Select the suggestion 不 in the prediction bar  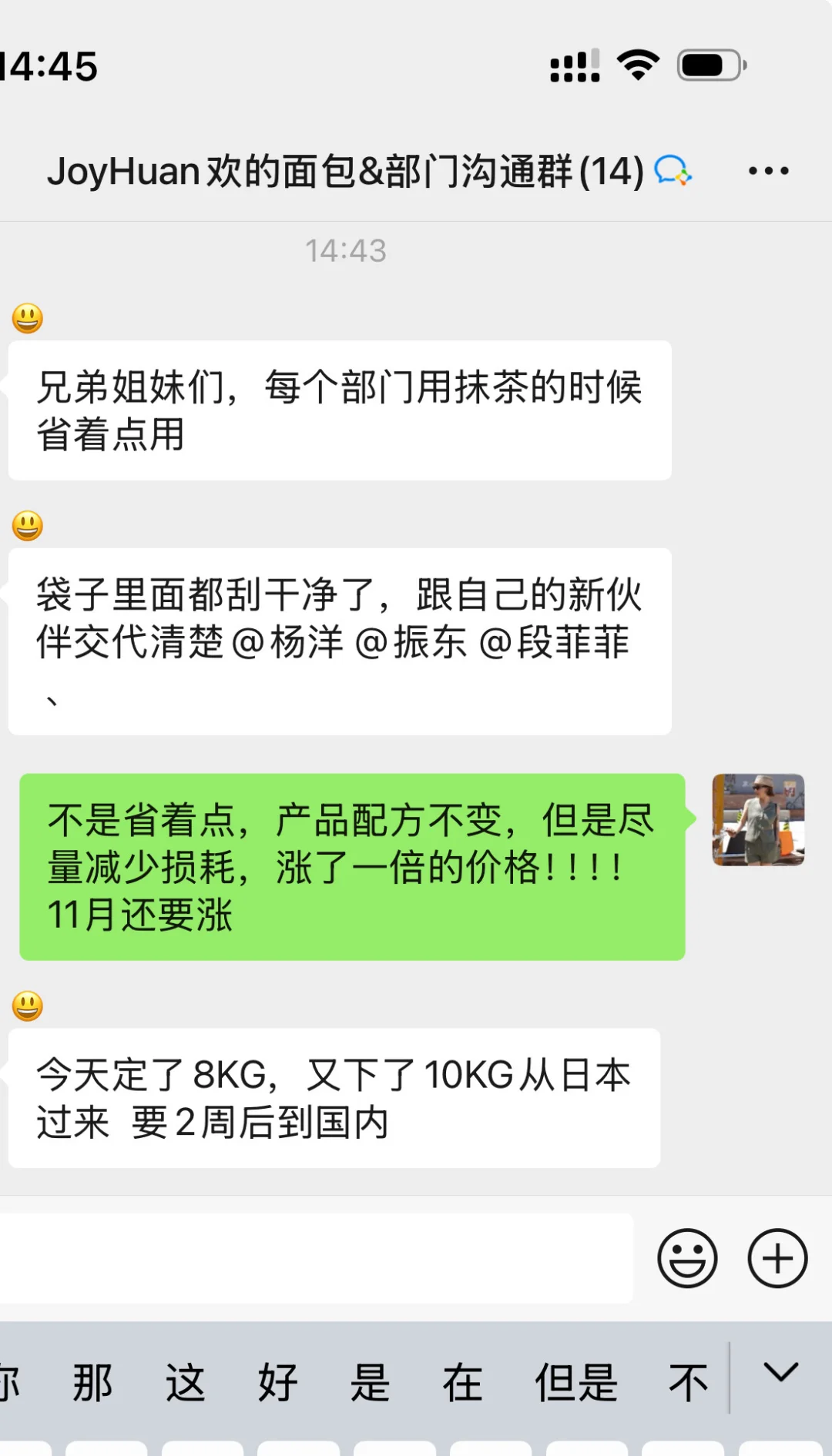point(687,1381)
